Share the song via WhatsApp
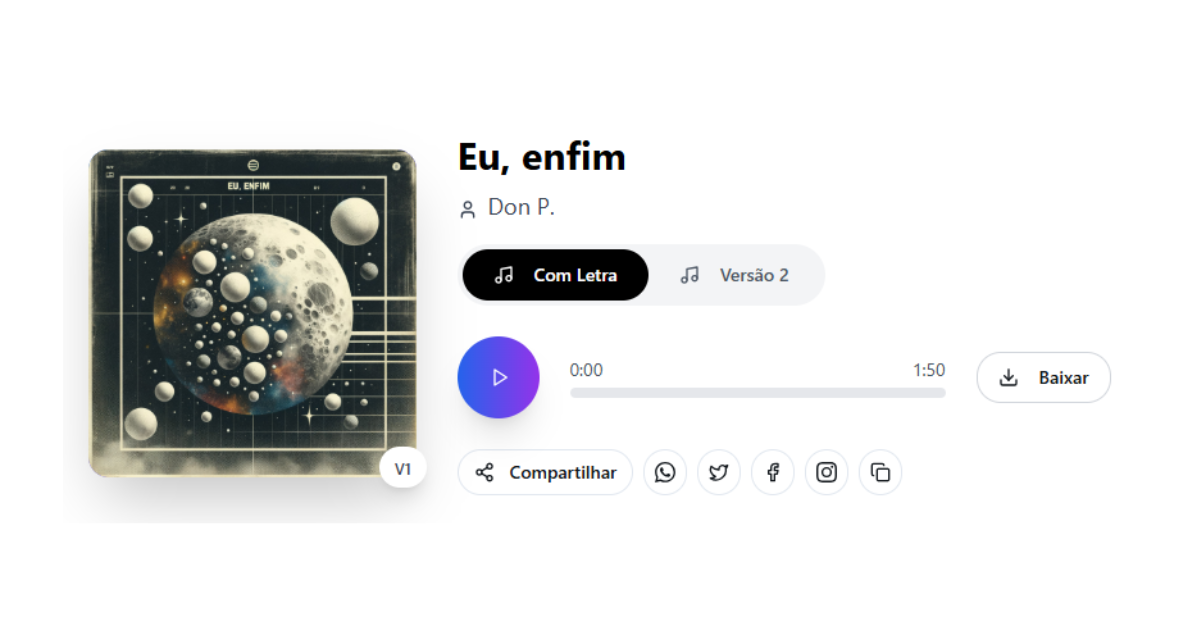The image size is (1200, 628). (x=665, y=472)
